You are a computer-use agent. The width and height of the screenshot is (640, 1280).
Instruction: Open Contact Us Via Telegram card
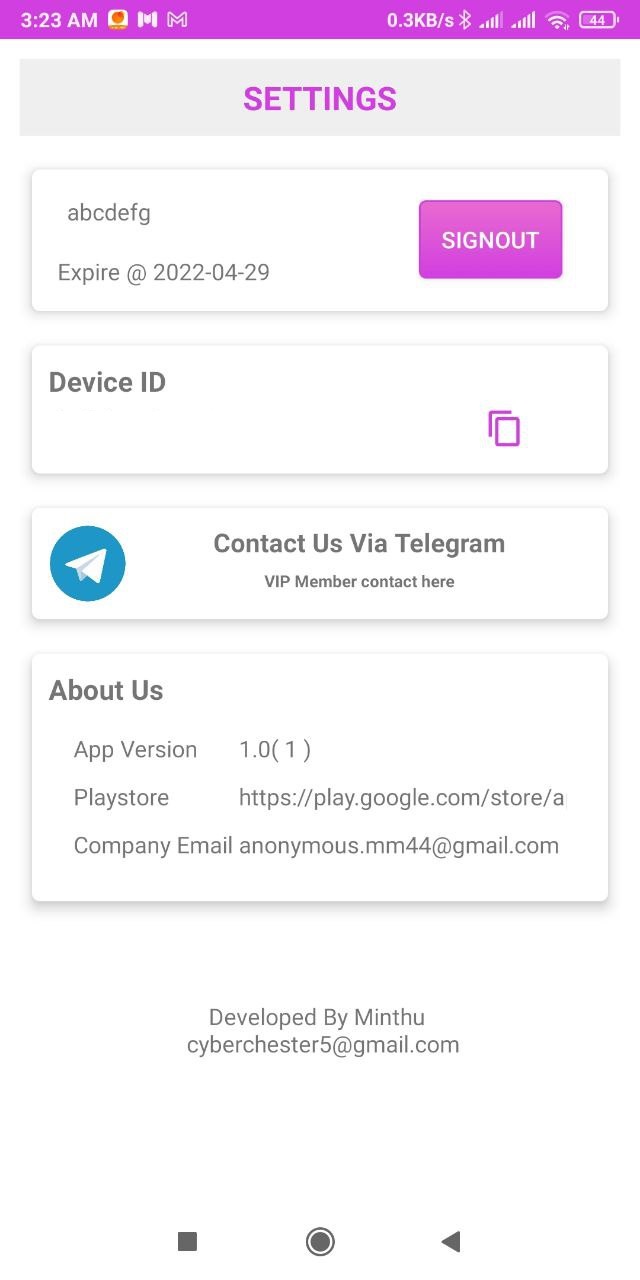coord(320,563)
